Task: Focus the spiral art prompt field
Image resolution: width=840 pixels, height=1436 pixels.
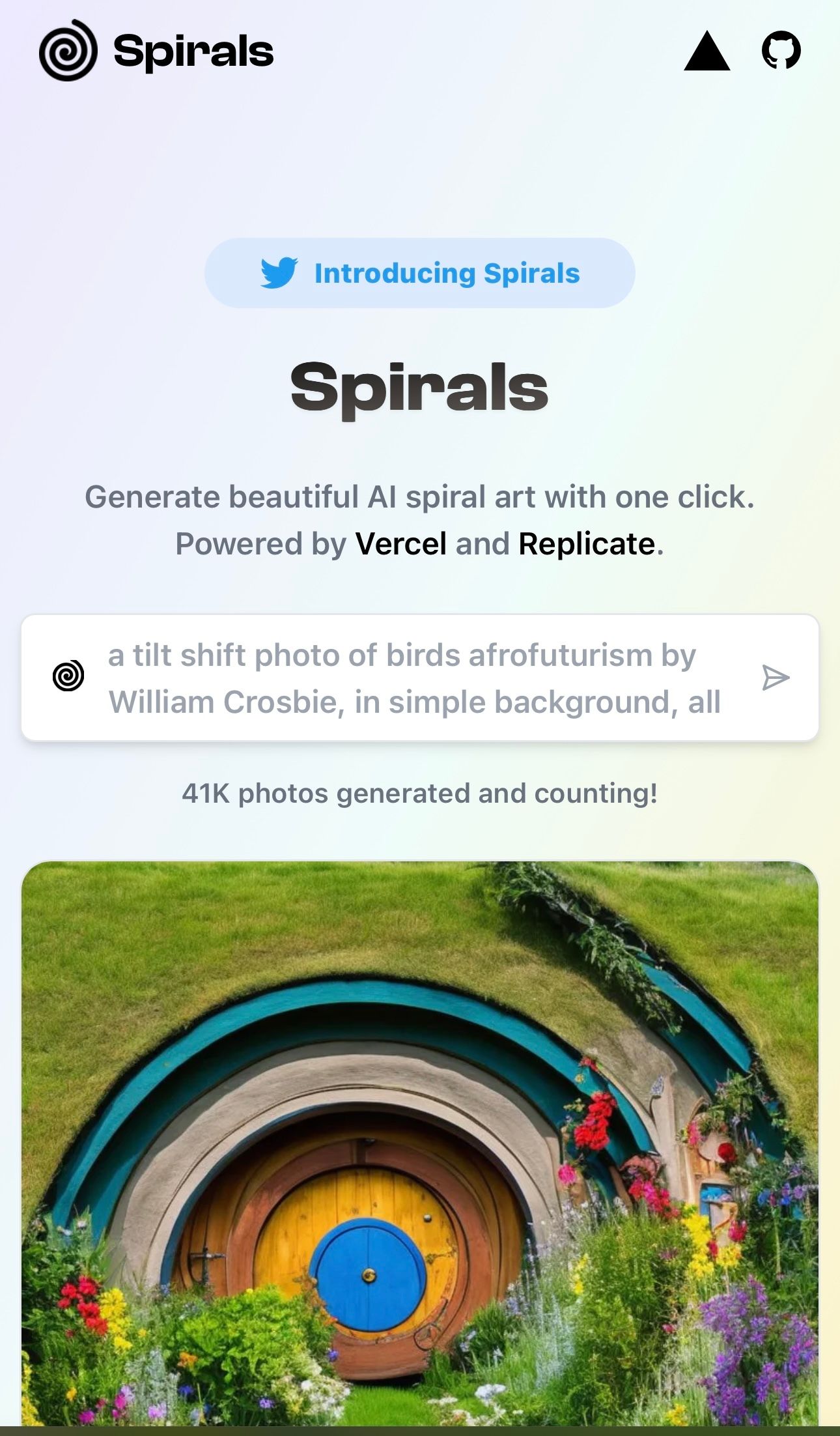Action: coord(417,678)
